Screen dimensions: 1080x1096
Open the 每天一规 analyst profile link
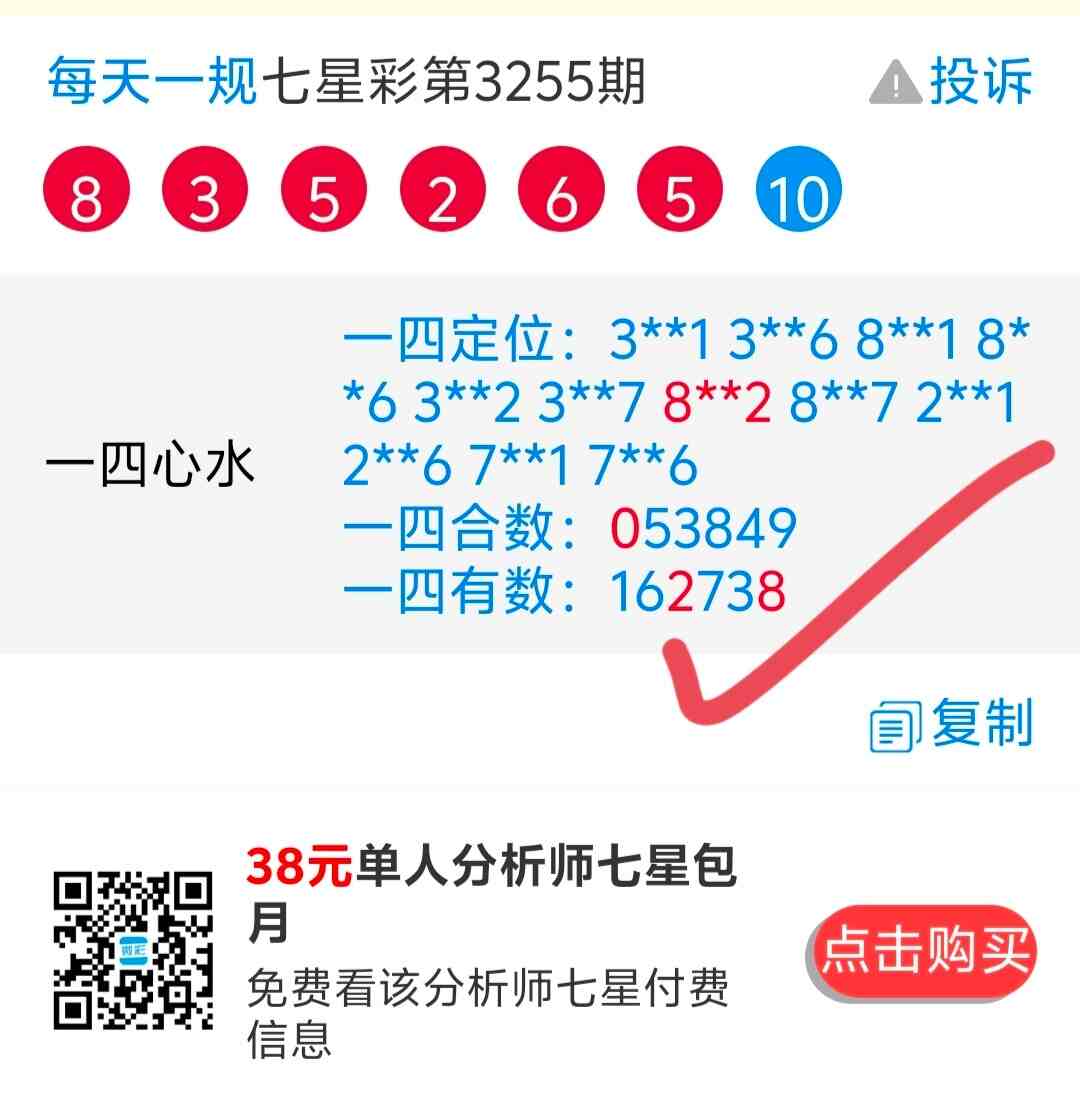coord(152,83)
